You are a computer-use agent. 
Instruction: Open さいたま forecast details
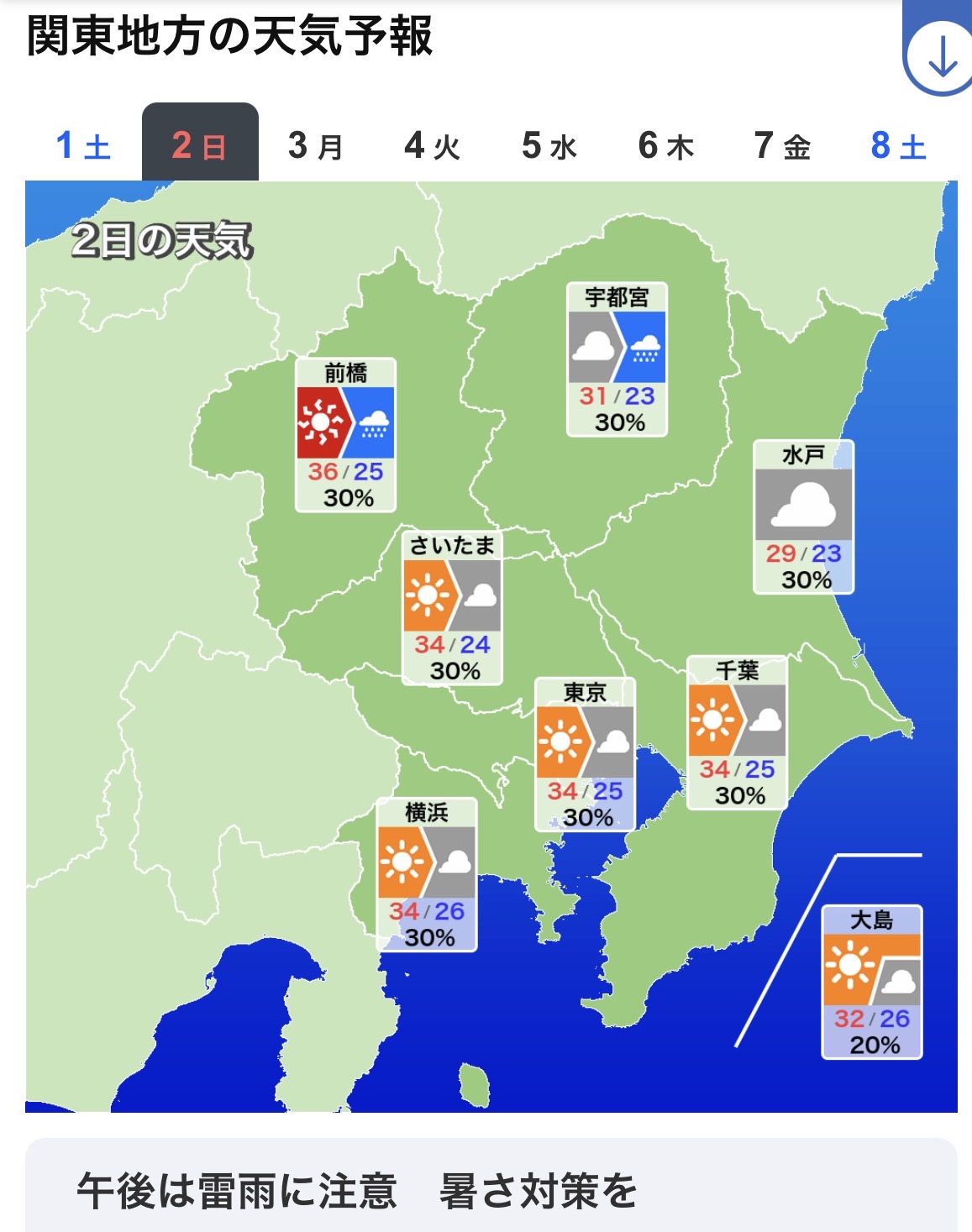tap(452, 608)
